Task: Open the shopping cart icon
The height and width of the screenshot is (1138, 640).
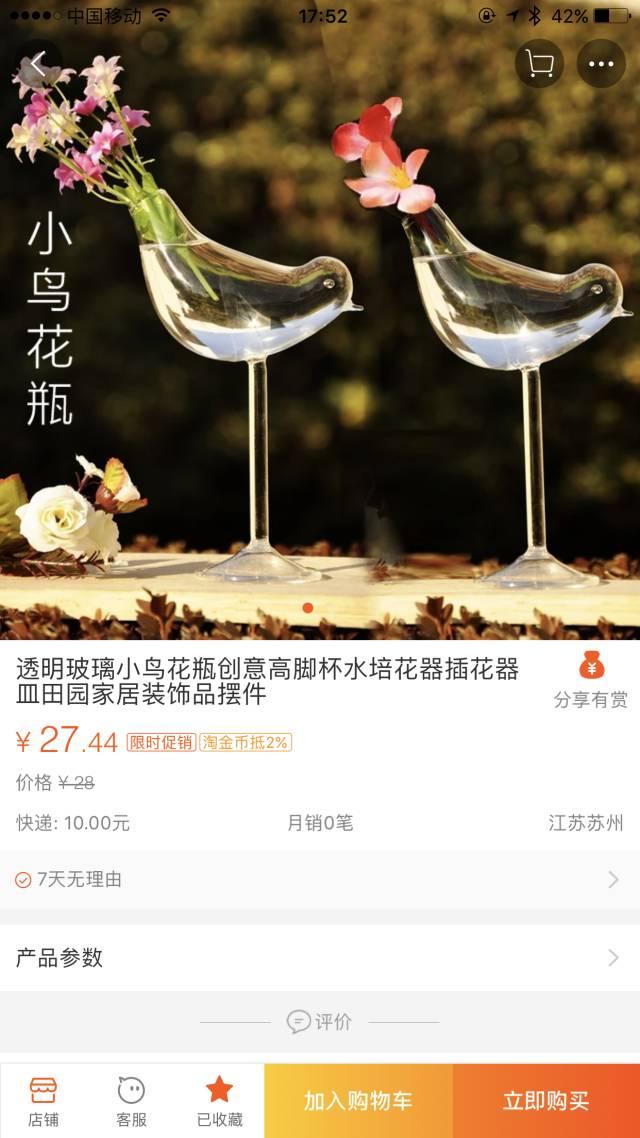Action: coord(540,65)
